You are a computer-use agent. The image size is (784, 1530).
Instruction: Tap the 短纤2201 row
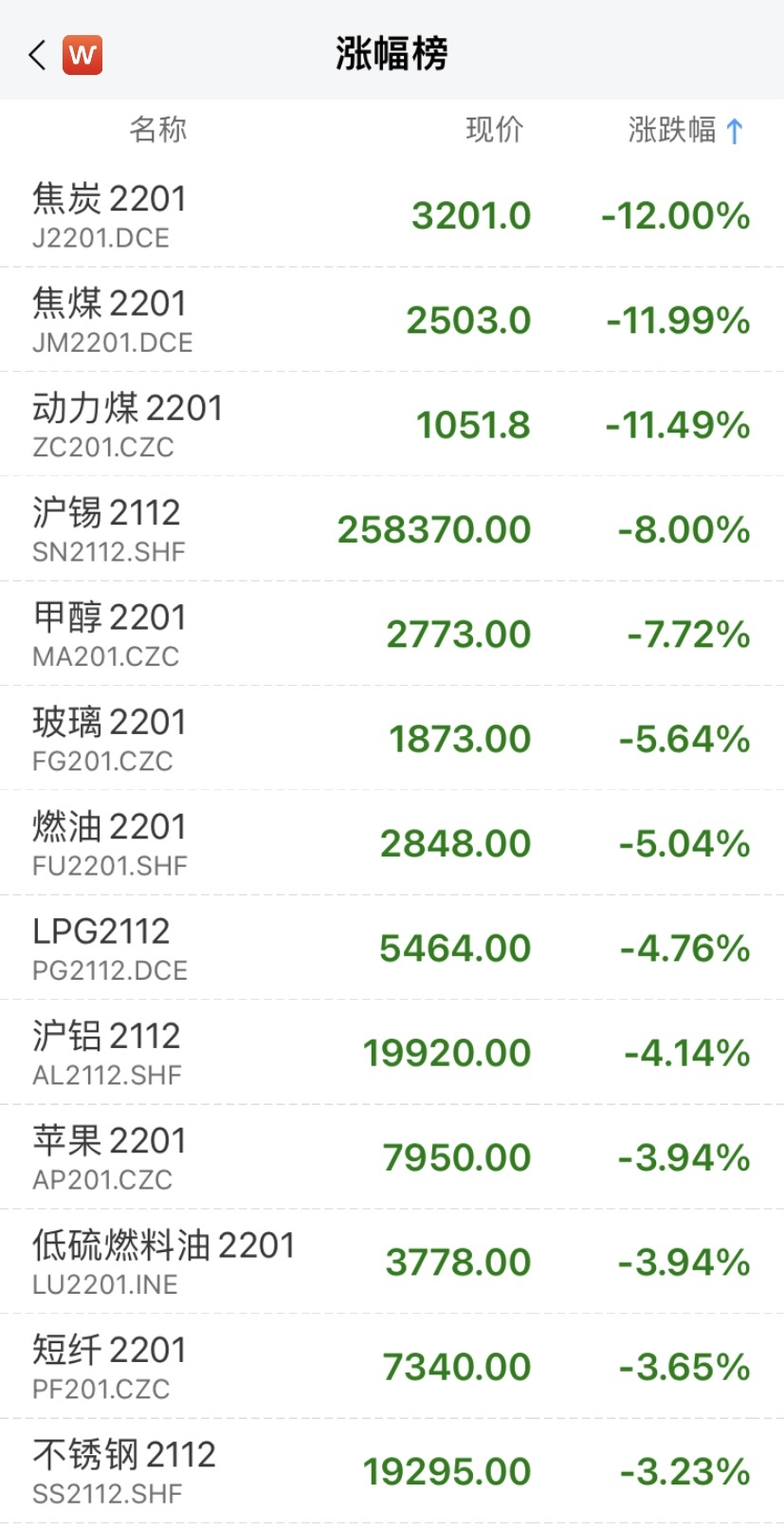tap(392, 1366)
